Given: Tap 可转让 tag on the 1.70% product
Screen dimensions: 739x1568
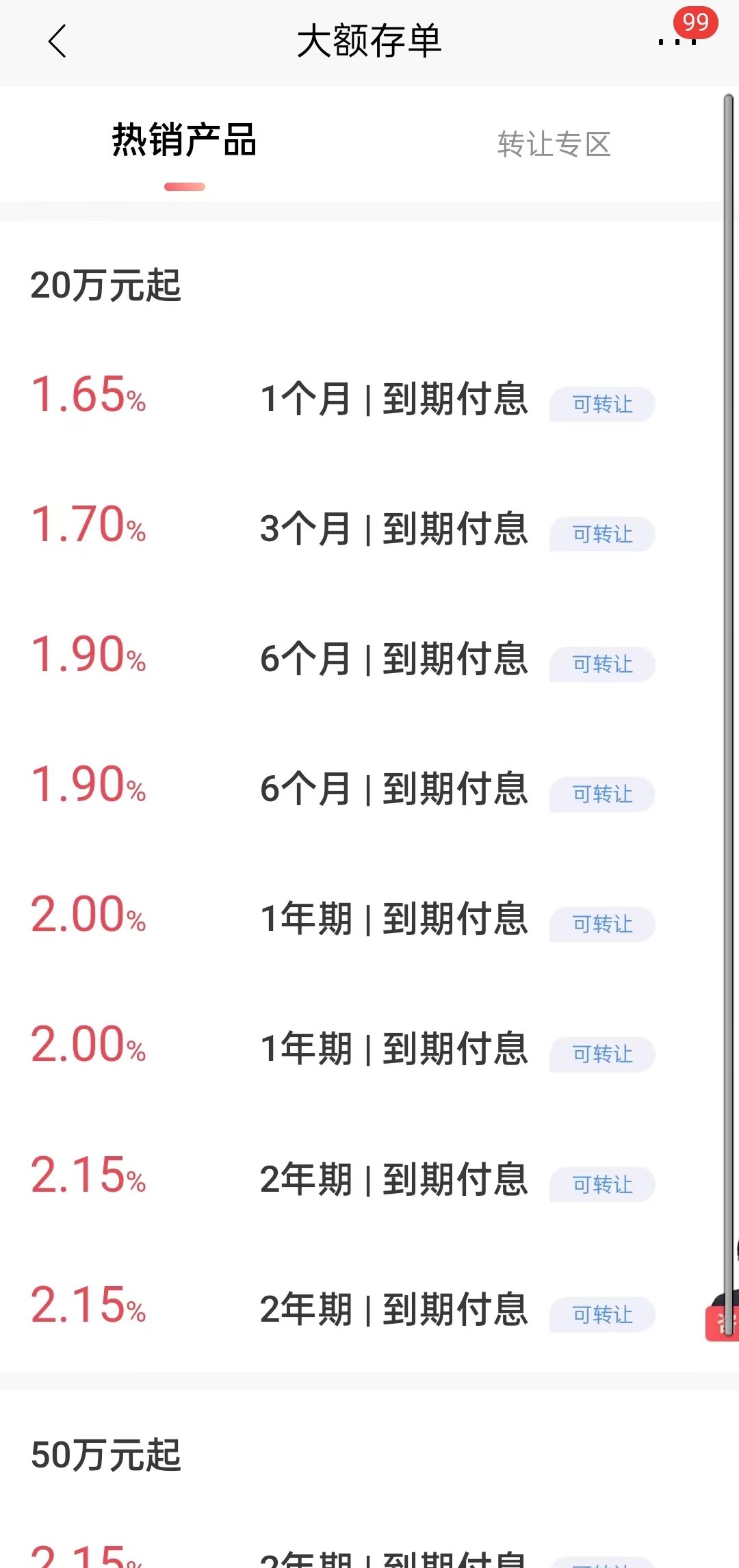Looking at the screenshot, I should point(601,534).
